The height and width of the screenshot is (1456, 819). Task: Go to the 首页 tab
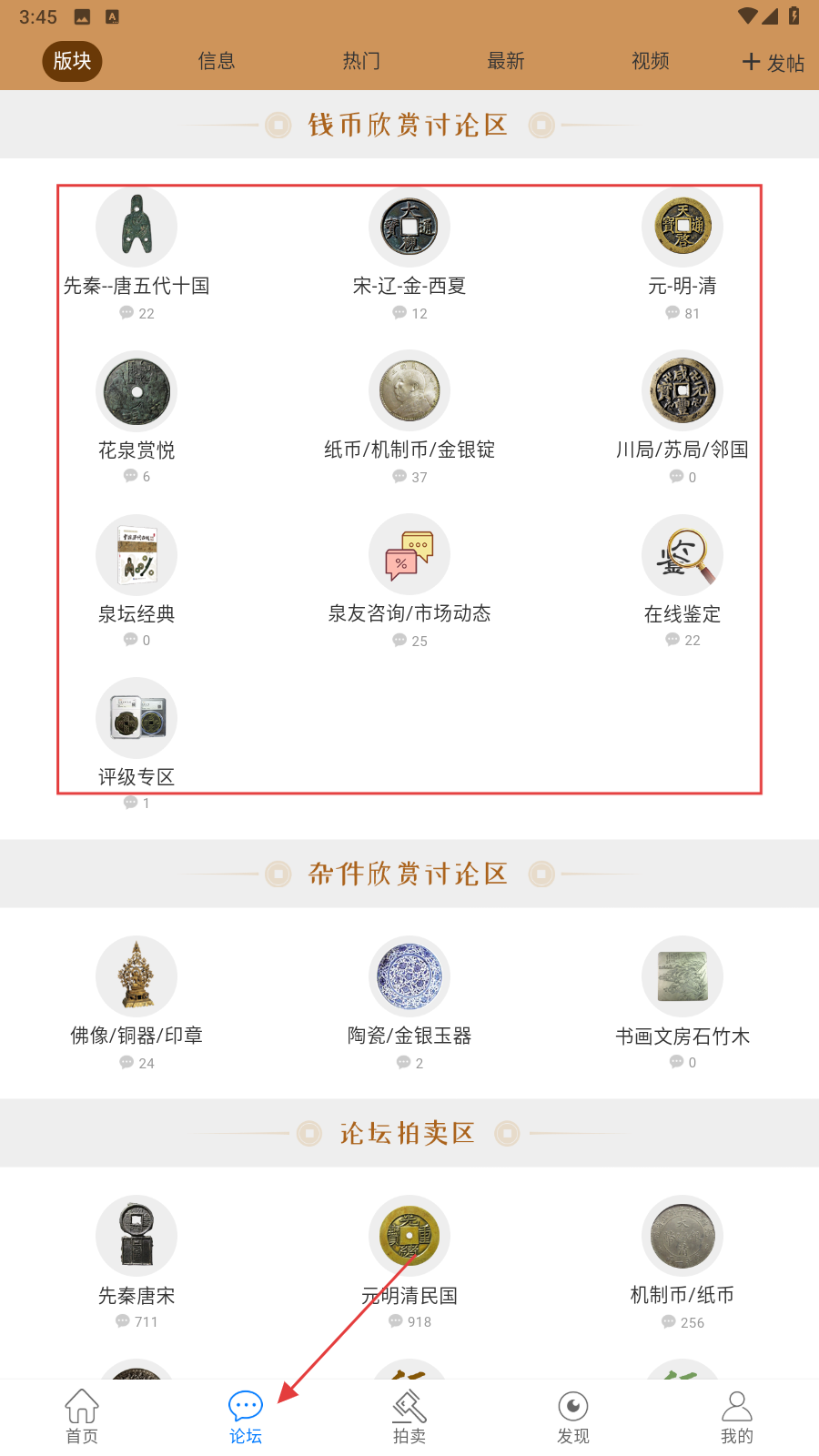pyautogui.click(x=82, y=1416)
